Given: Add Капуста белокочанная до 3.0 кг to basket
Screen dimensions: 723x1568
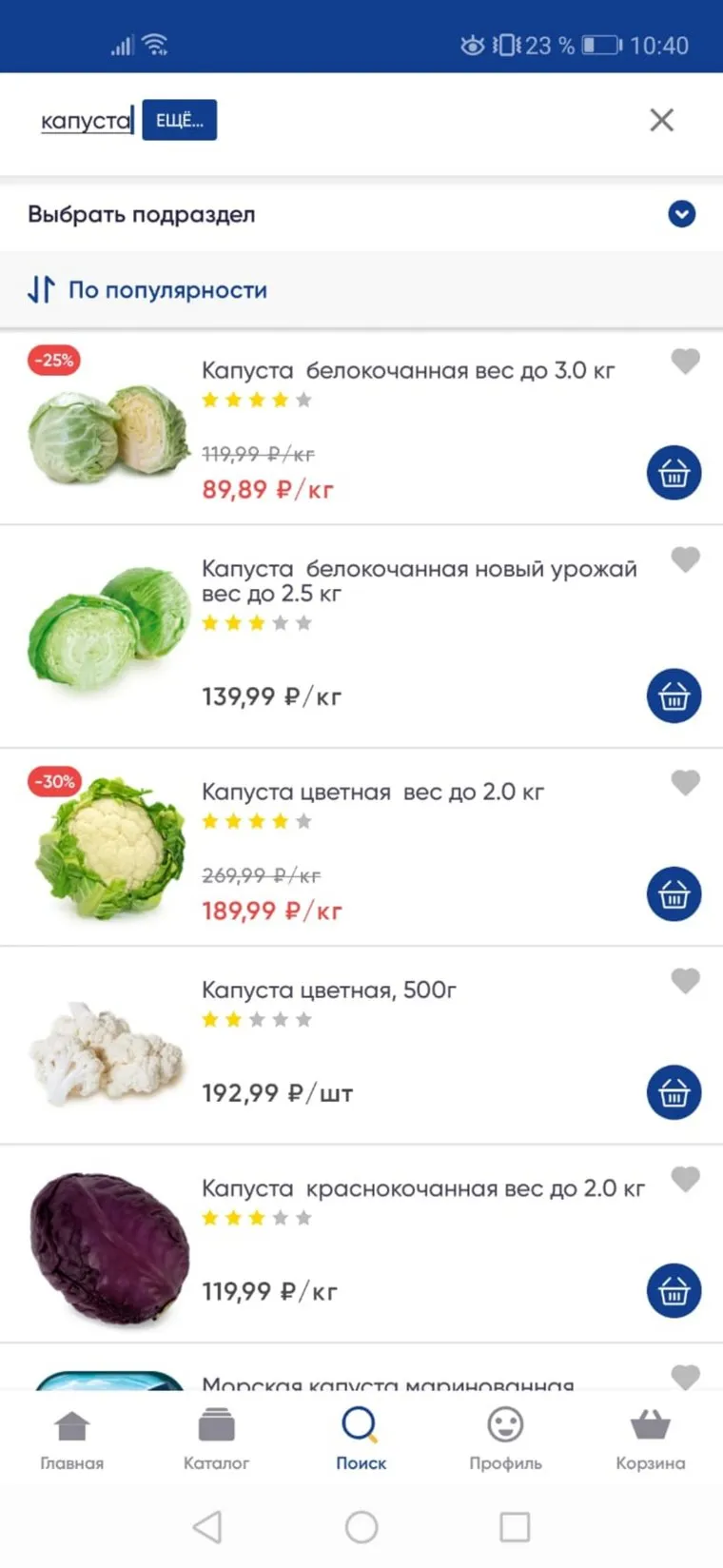Looking at the screenshot, I should tap(674, 473).
